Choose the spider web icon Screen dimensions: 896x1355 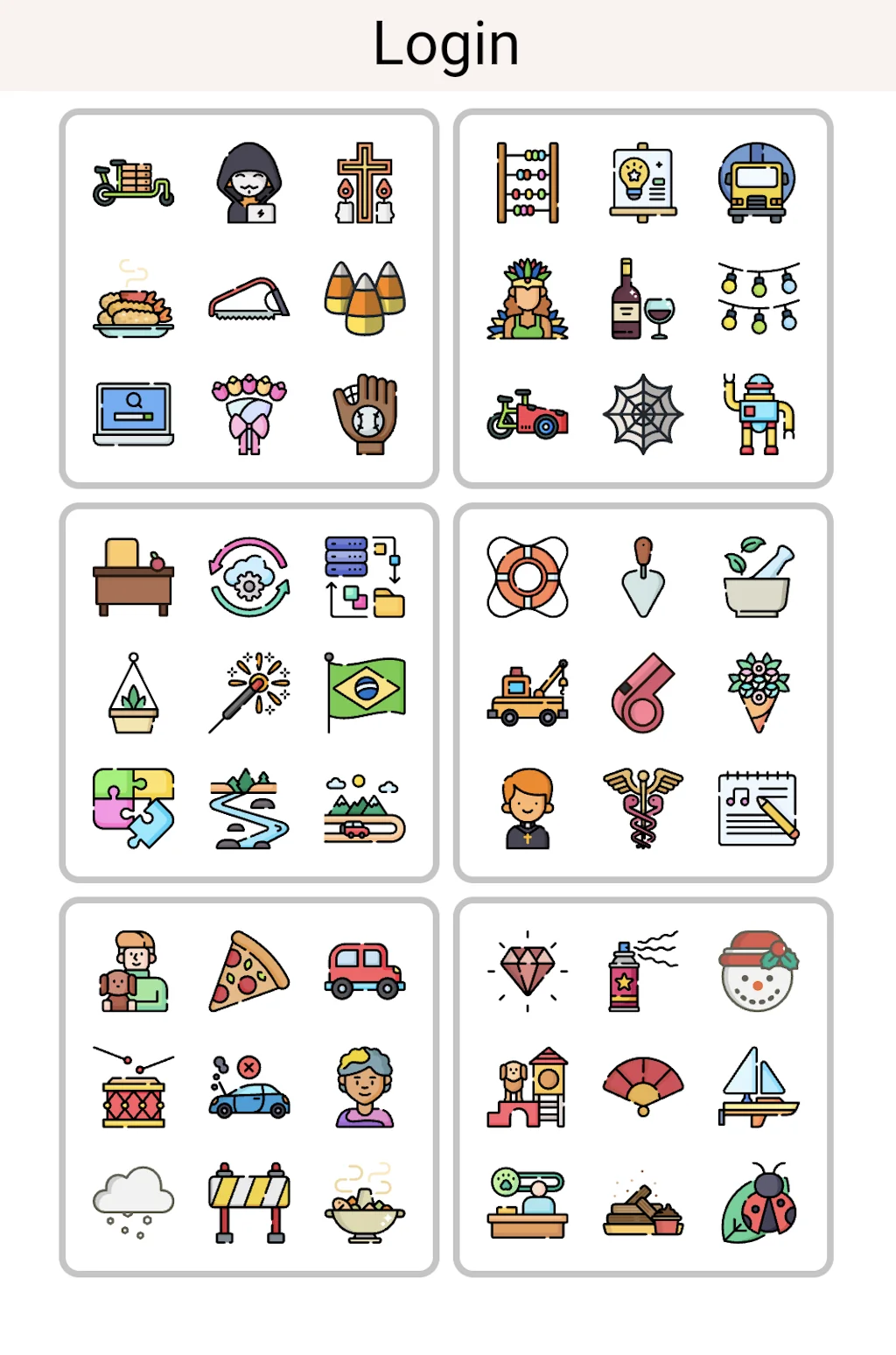click(x=642, y=414)
